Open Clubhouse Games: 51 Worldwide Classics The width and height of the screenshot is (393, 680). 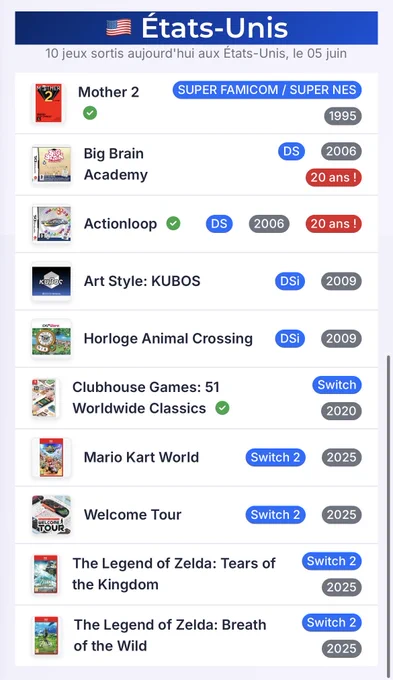(196, 398)
